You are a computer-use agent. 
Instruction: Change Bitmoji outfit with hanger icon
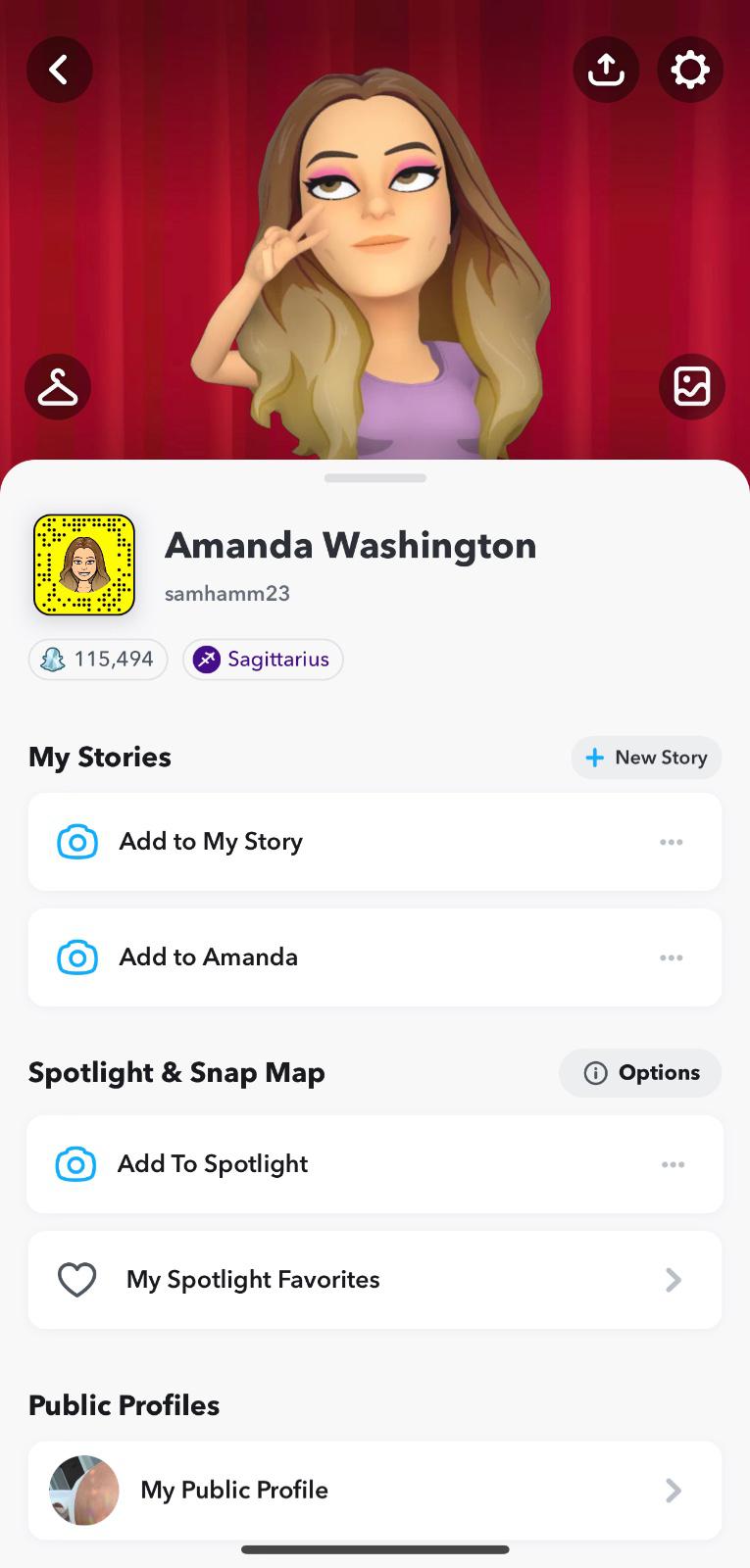click(x=58, y=387)
